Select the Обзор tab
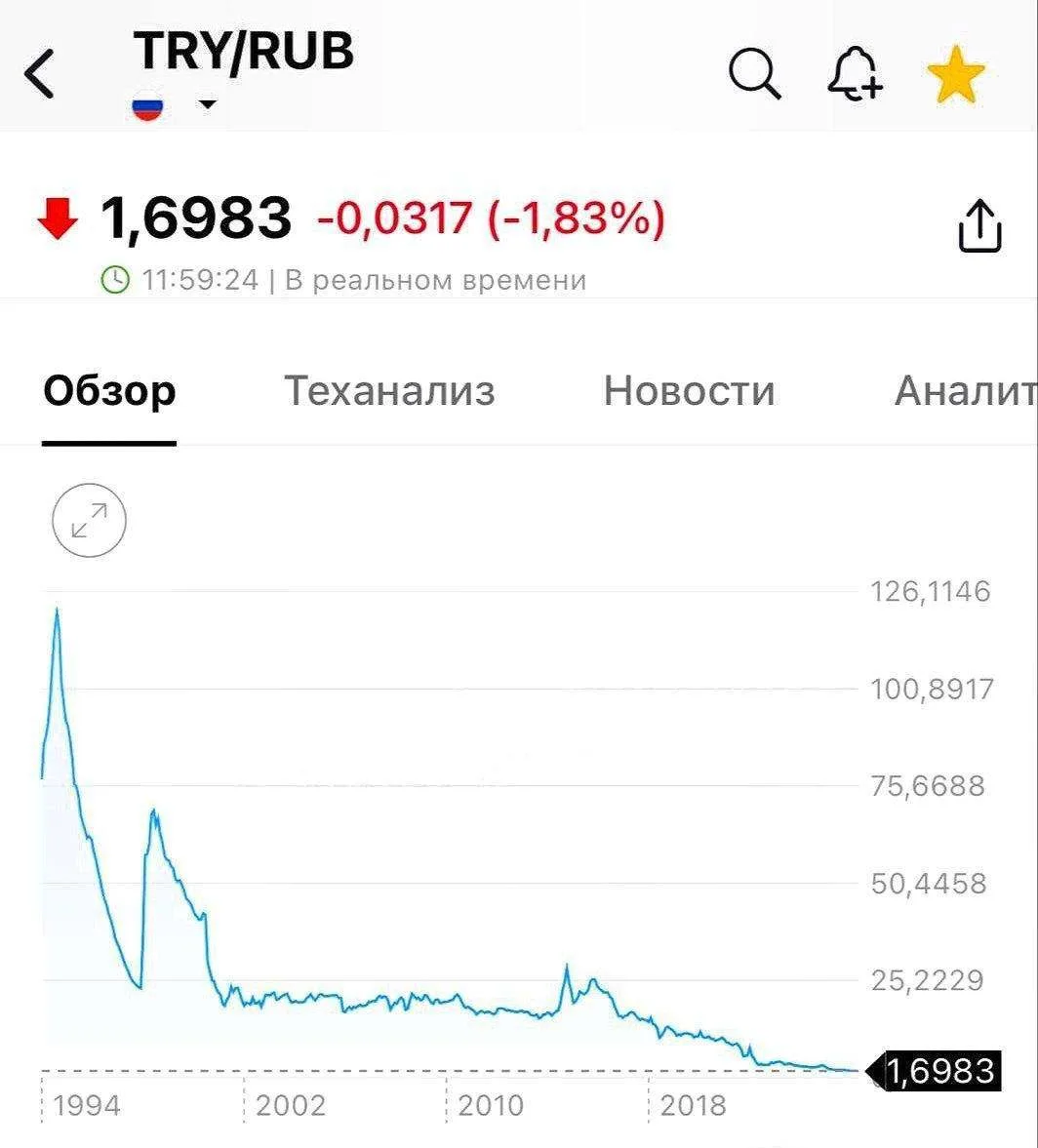This screenshot has height=1148, width=1038. click(x=109, y=391)
